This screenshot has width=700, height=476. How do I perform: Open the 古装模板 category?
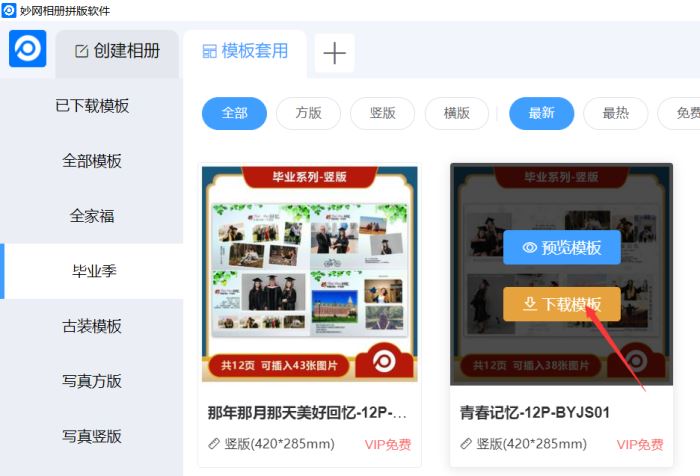pyautogui.click(x=92, y=326)
